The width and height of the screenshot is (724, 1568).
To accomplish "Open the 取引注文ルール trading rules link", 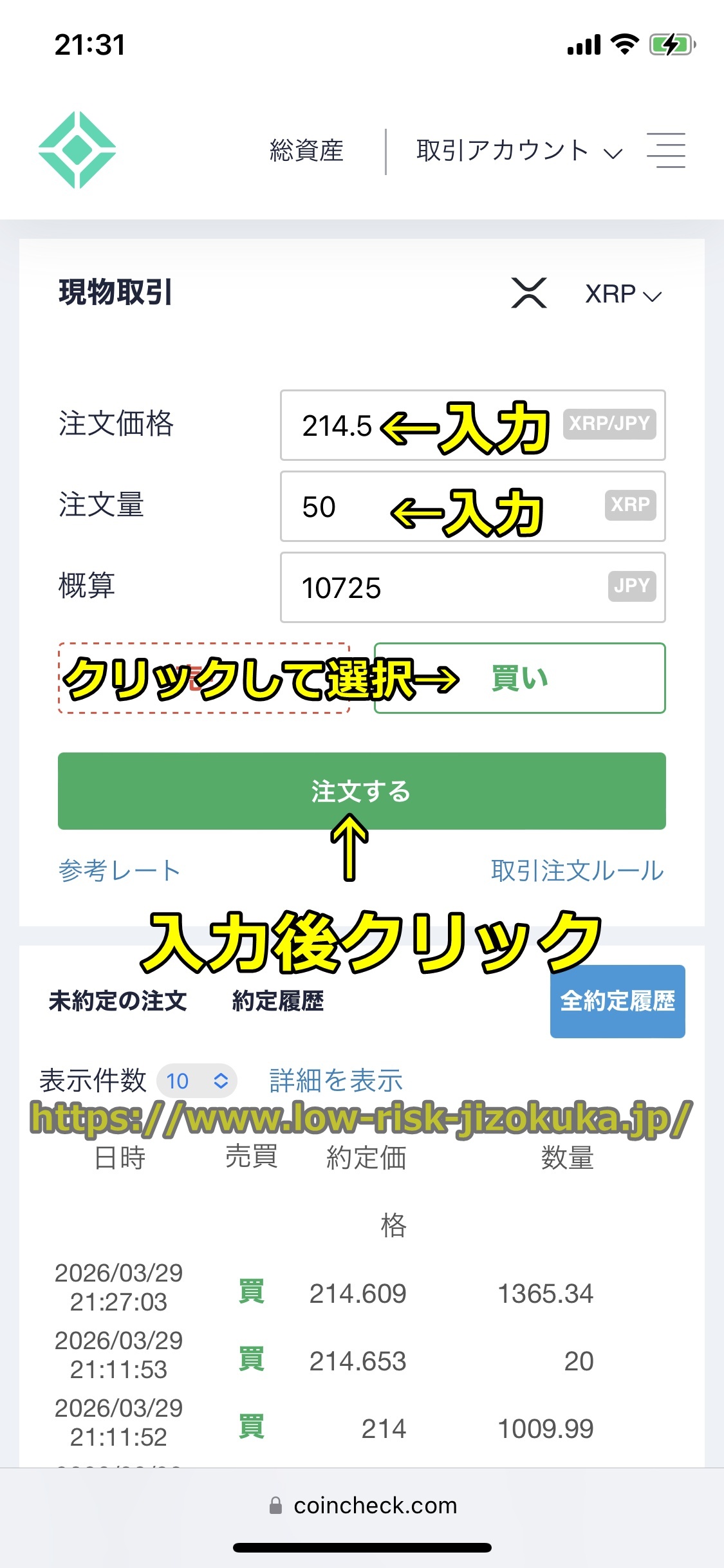I will pyautogui.click(x=577, y=870).
